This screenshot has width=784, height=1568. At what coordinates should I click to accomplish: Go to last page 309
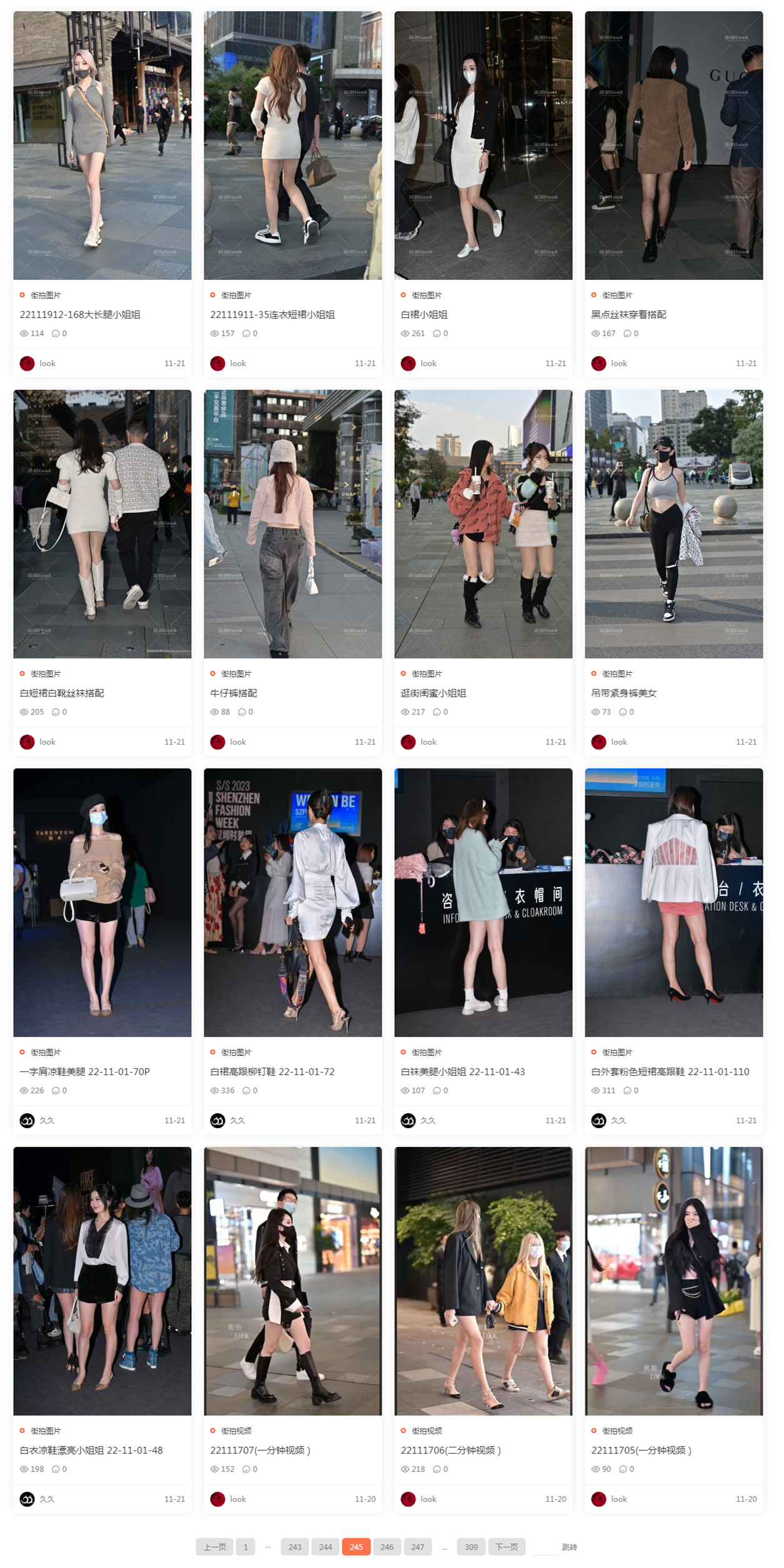tap(472, 1547)
